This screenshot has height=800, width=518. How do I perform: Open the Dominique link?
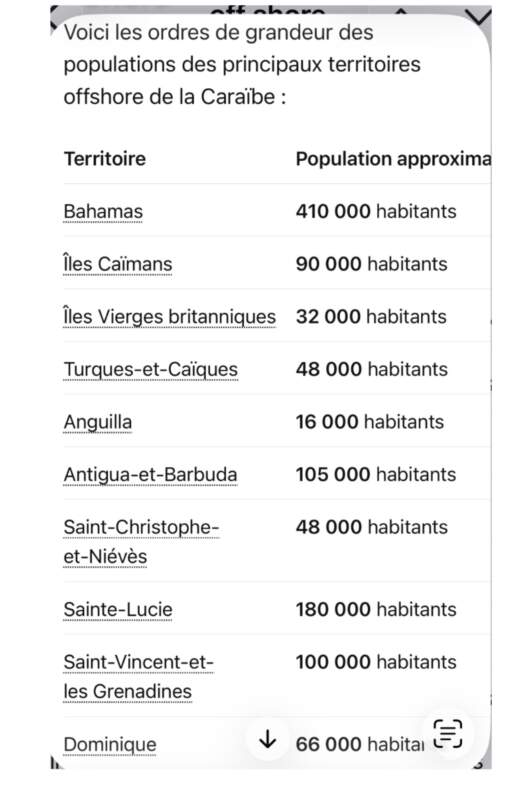(110, 745)
